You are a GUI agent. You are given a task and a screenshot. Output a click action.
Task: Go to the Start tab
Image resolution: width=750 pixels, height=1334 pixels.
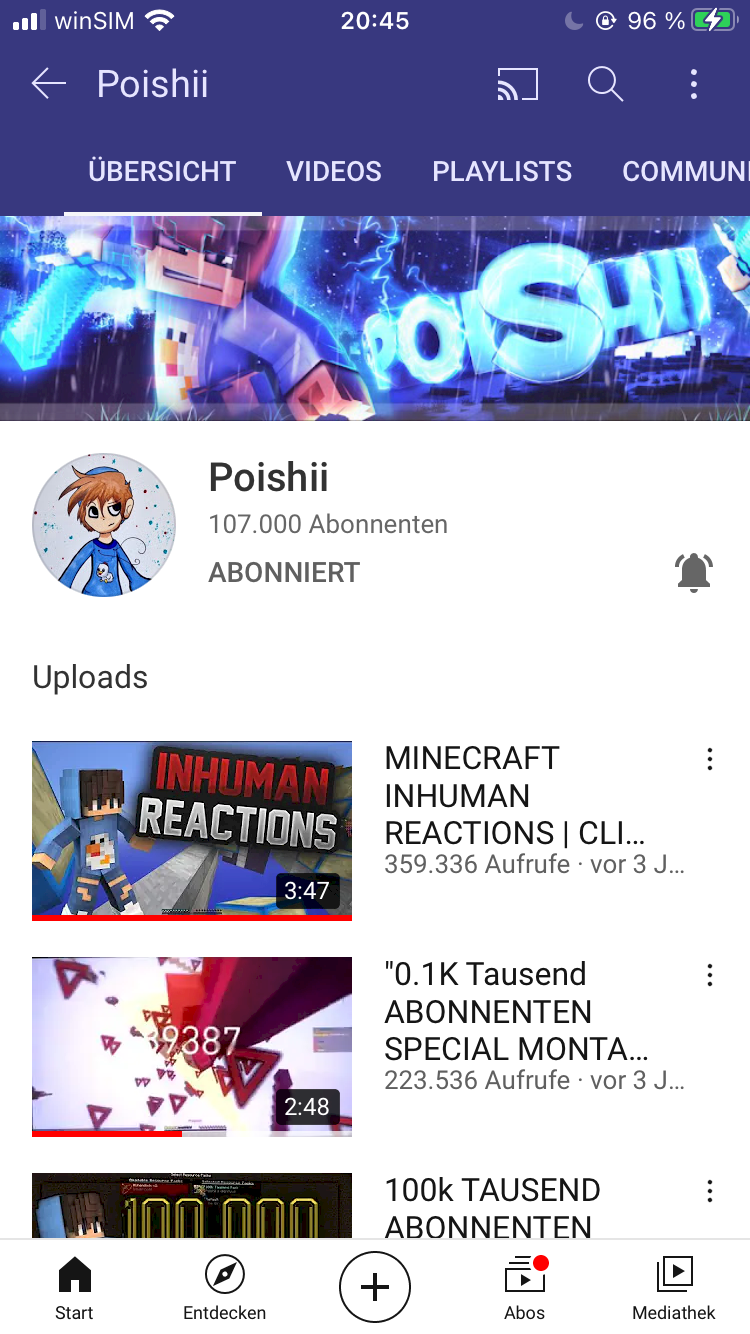75,1288
